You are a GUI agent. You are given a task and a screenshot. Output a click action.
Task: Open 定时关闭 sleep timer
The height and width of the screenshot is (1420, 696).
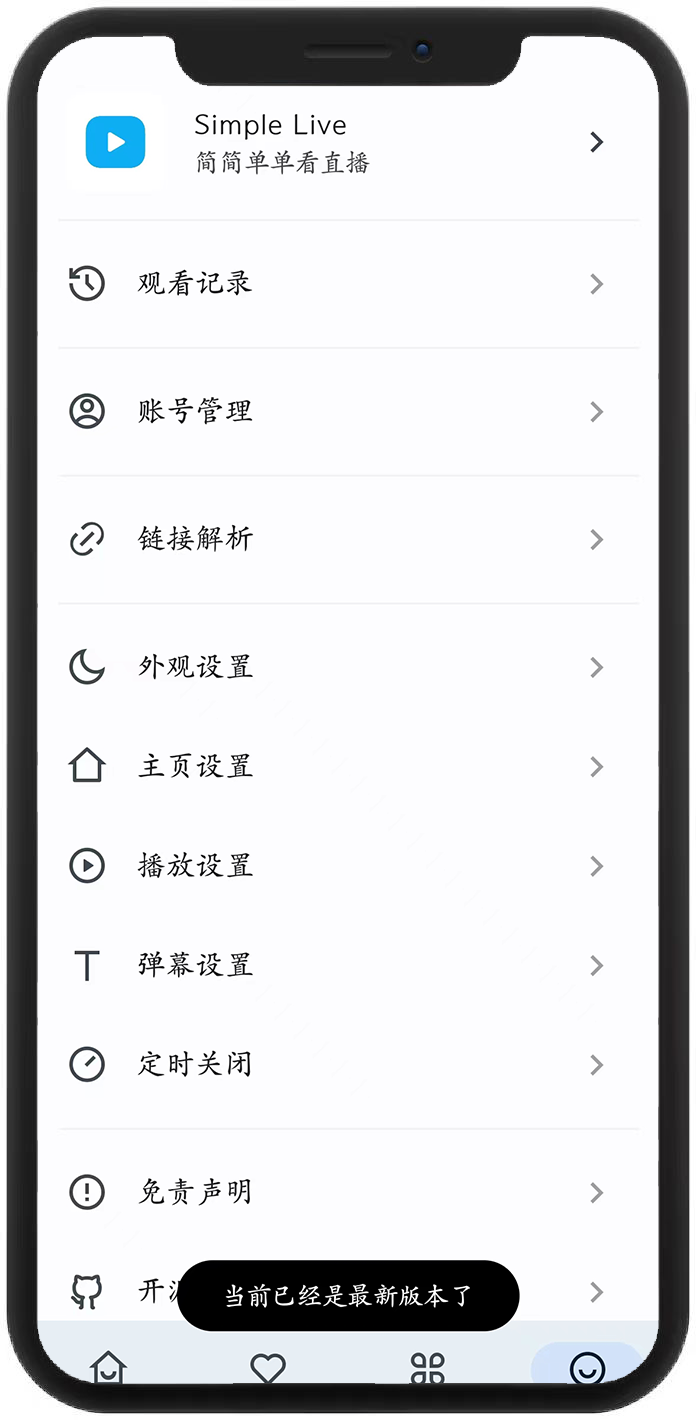[347, 1064]
